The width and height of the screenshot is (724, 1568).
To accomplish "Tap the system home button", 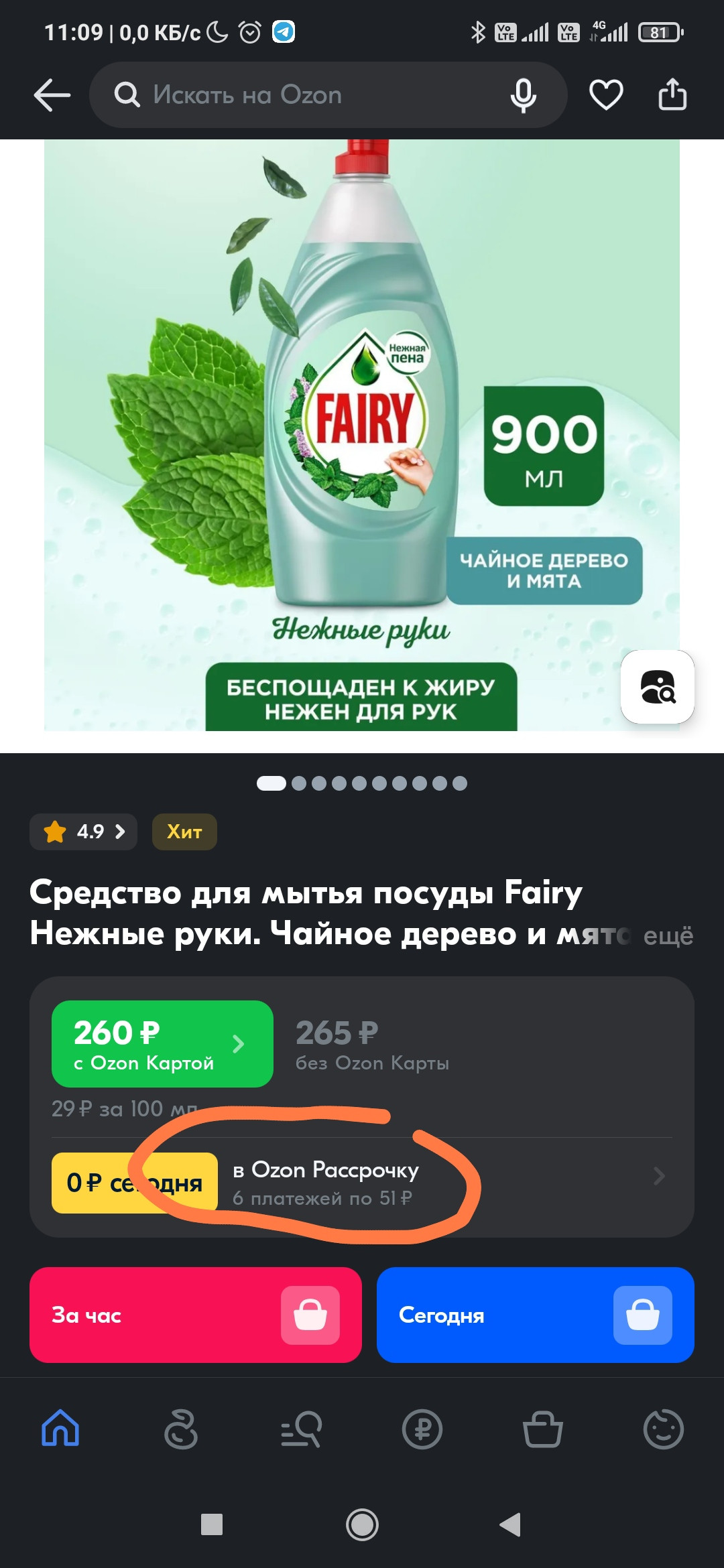I will [x=362, y=1524].
